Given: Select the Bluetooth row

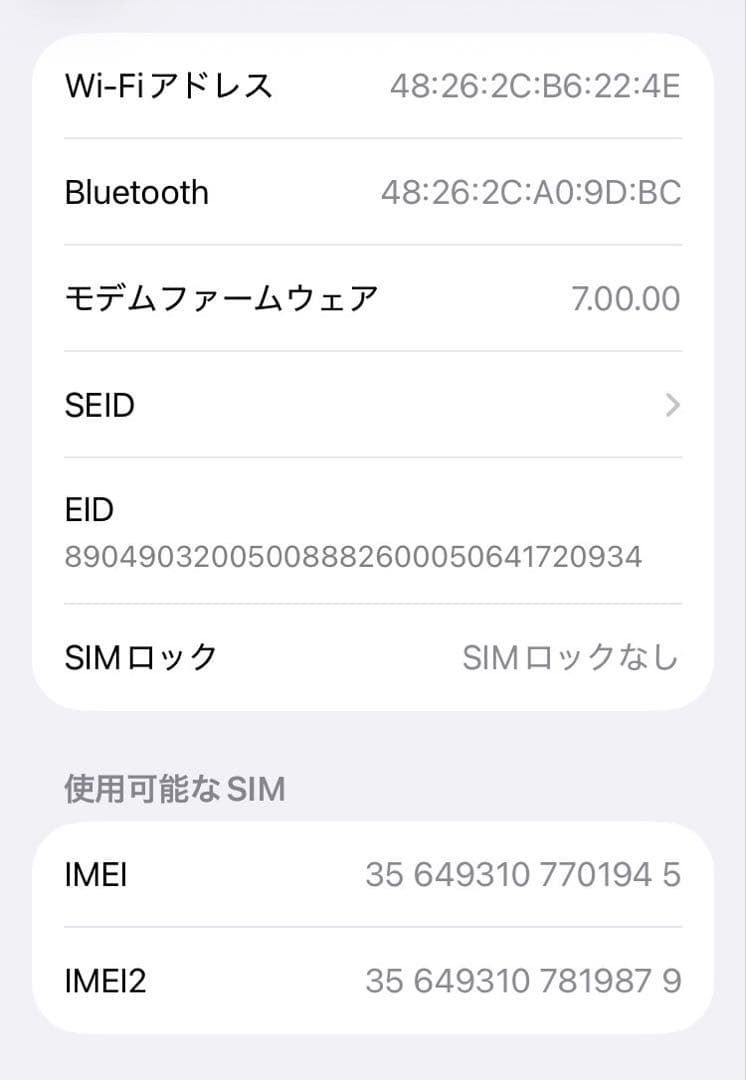Looking at the screenshot, I should (x=373, y=192).
